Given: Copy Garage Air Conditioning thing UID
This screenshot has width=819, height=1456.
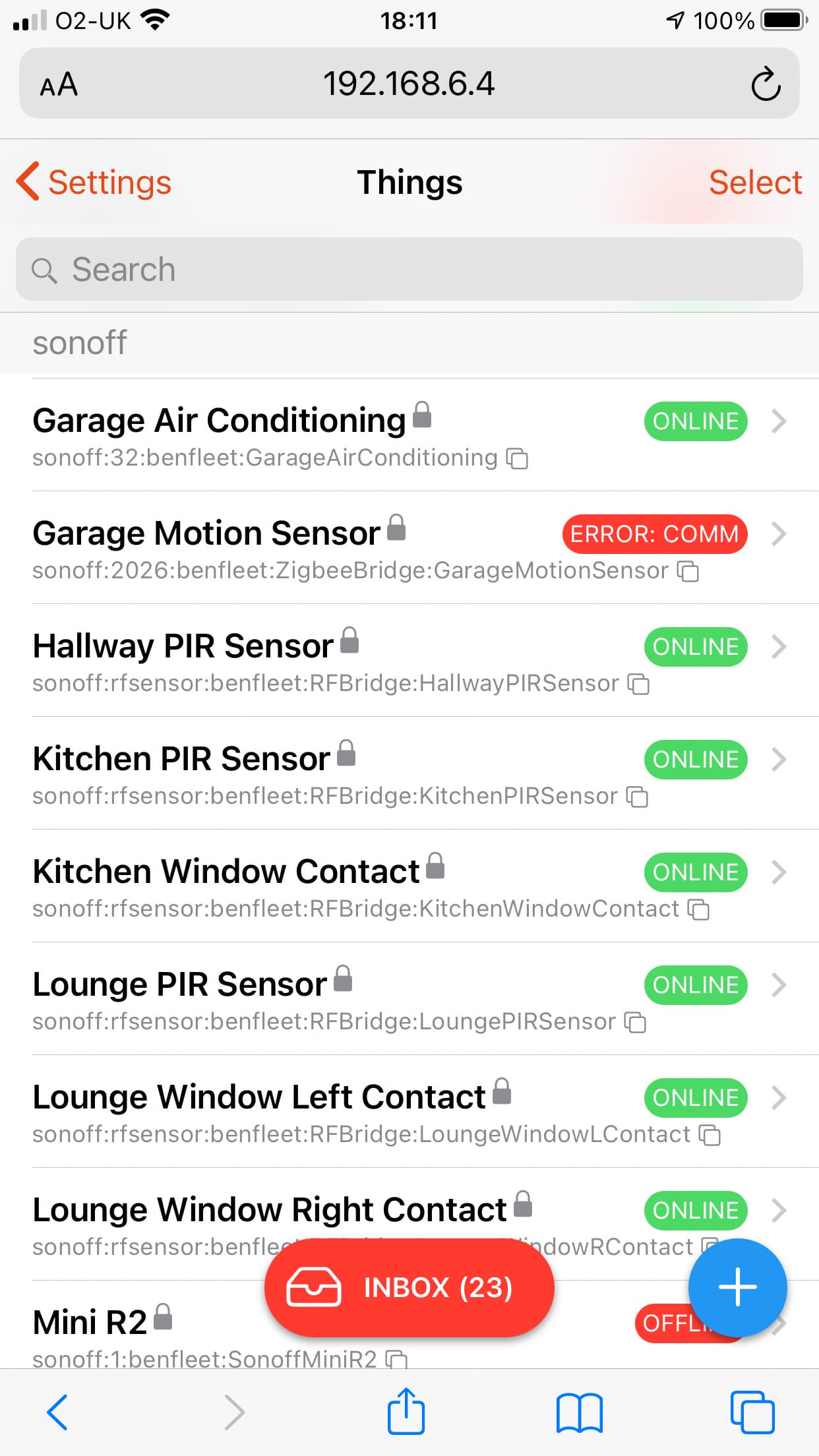Looking at the screenshot, I should 517,458.
